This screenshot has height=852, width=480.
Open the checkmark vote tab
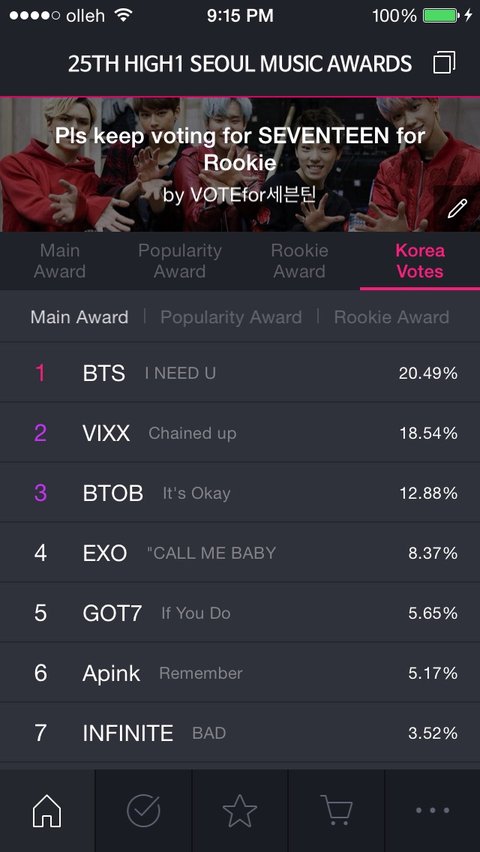[x=144, y=811]
